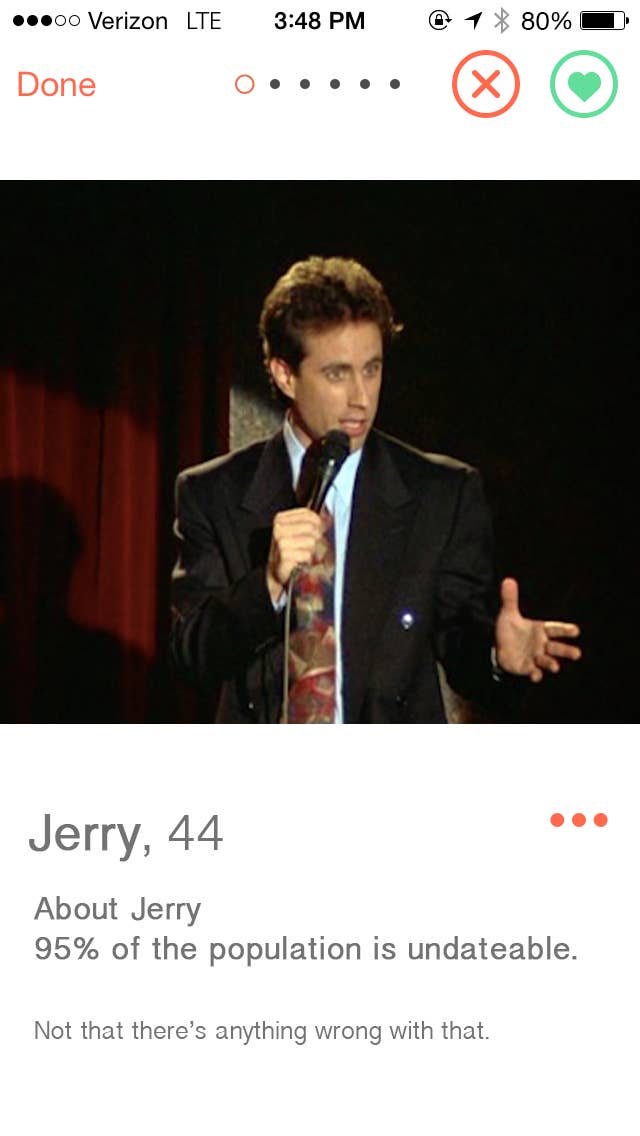
Task: Tap Jerry's profile photo
Action: tap(320, 451)
